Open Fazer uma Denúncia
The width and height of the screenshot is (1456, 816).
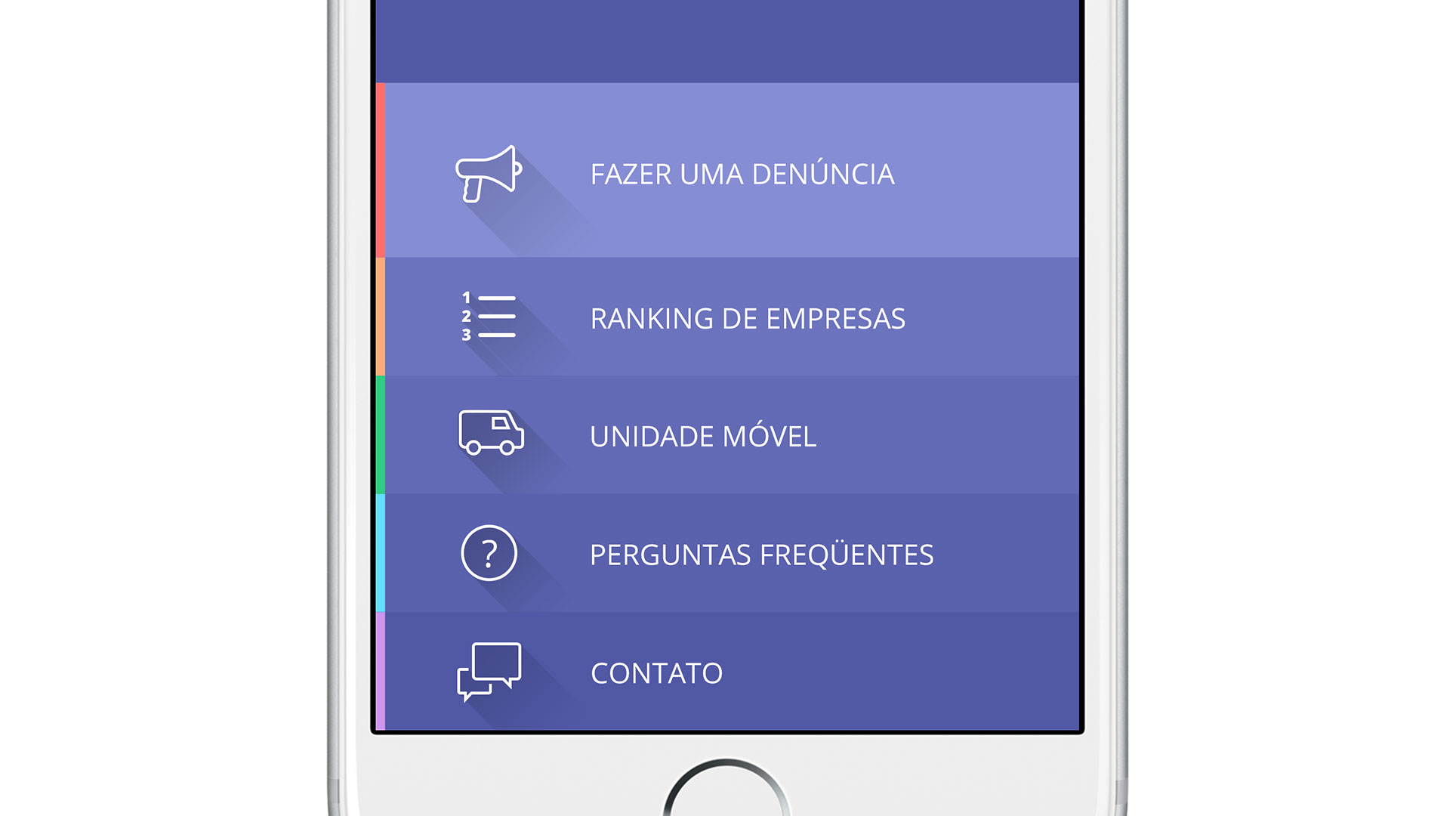[x=740, y=174]
